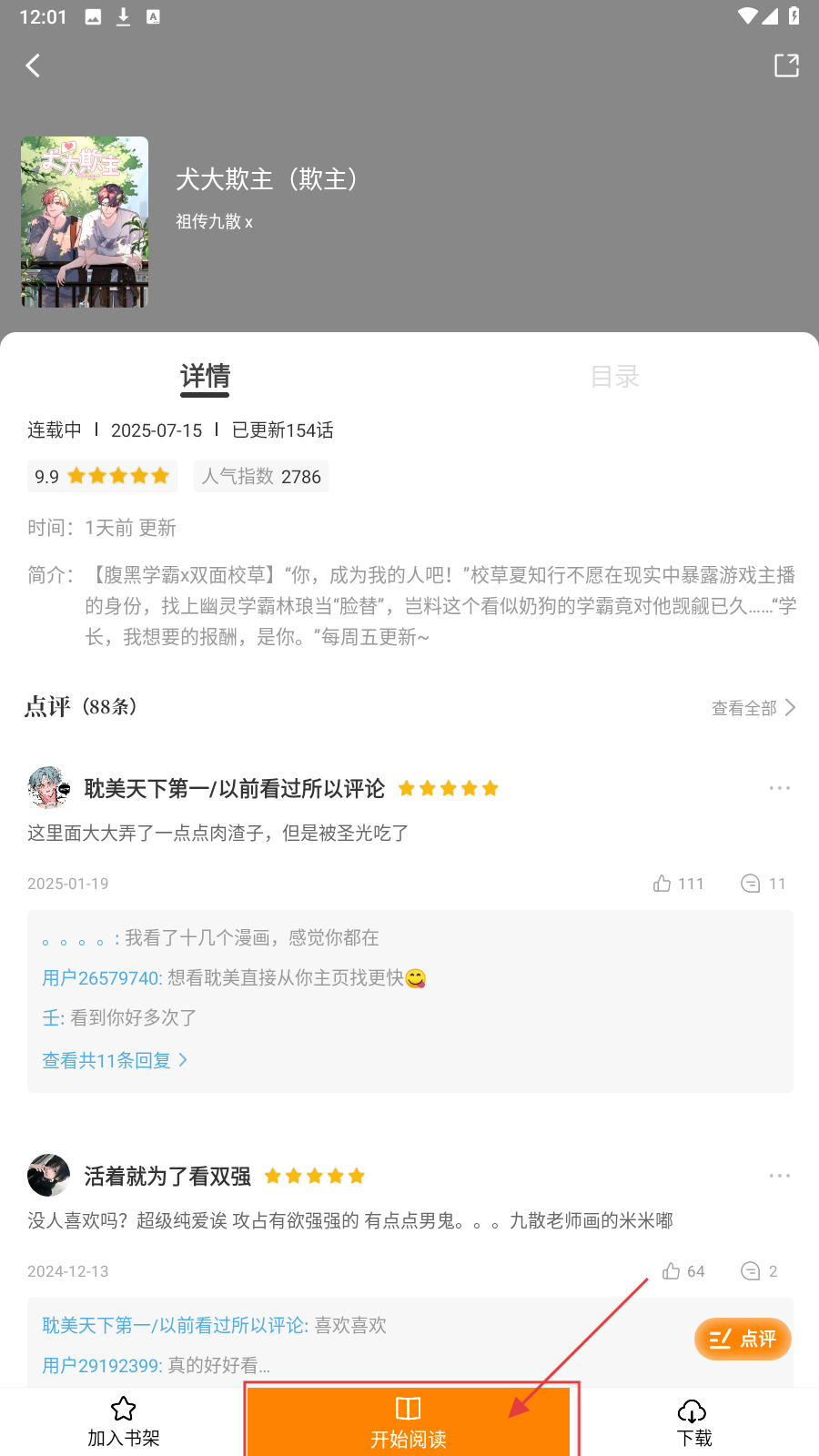Image resolution: width=819 pixels, height=1456 pixels.
Task: Tap 开始阅读 to start reading
Action: click(409, 1422)
